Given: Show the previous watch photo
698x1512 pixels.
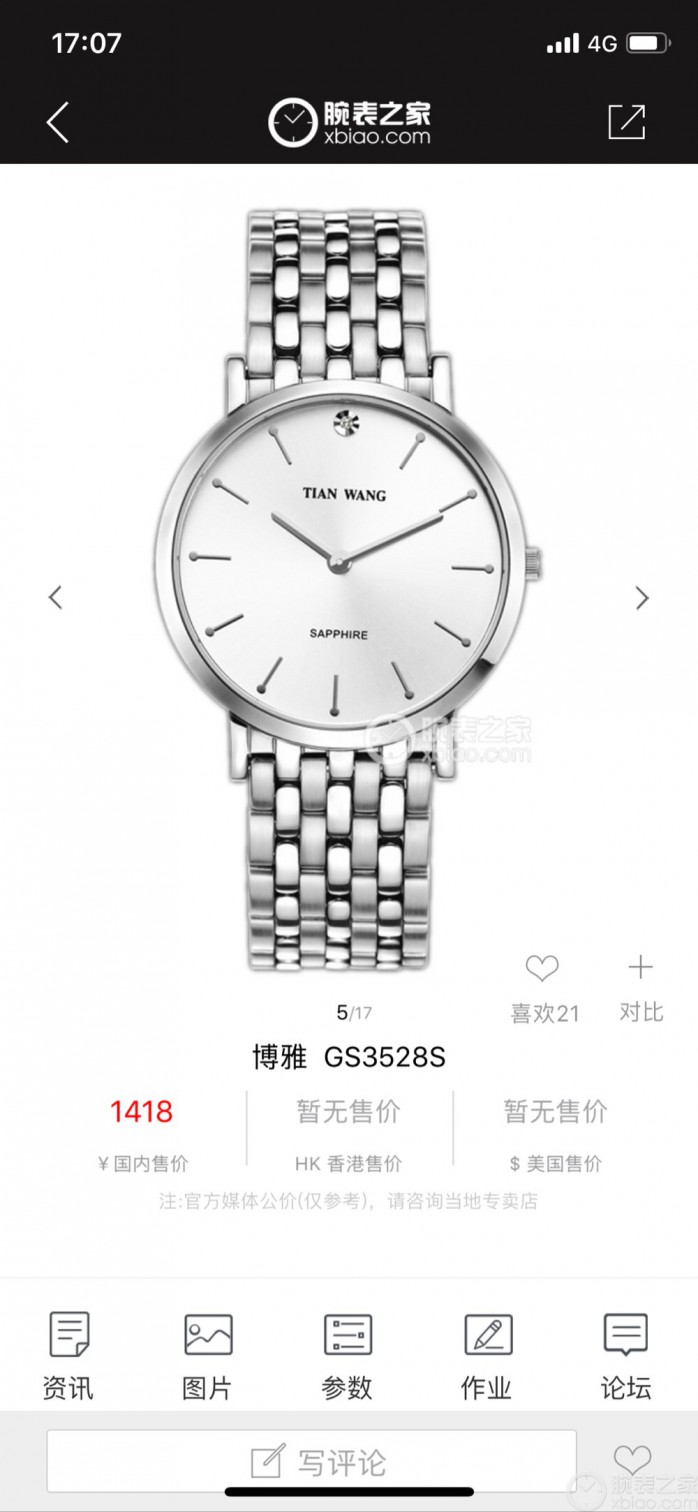Looking at the screenshot, I should [55, 598].
